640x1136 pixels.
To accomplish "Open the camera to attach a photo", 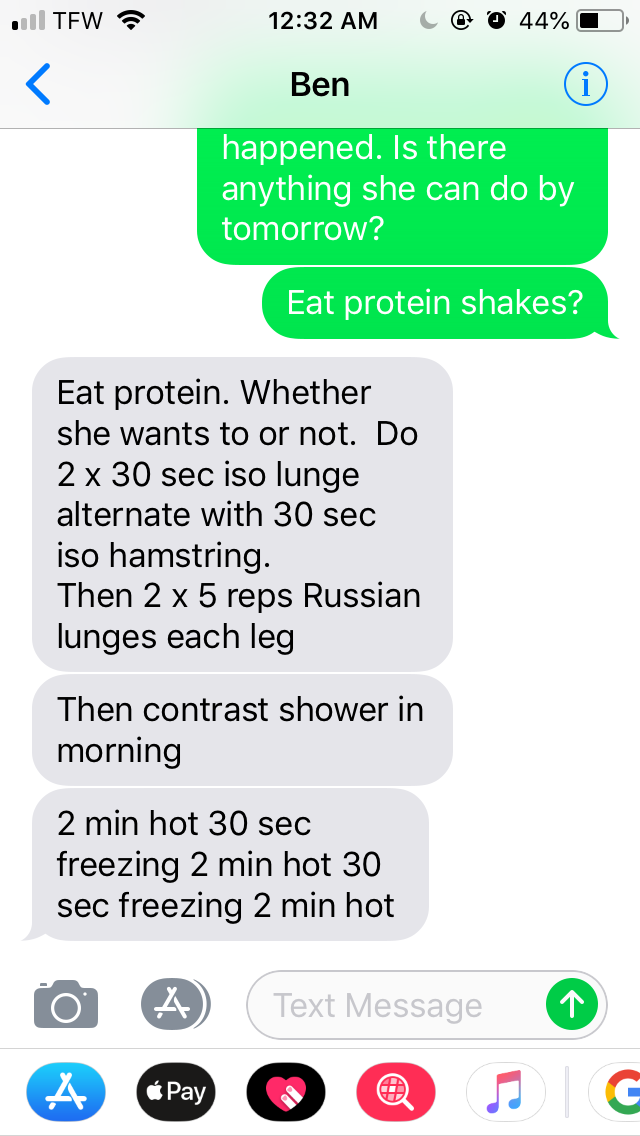I will tap(66, 1003).
